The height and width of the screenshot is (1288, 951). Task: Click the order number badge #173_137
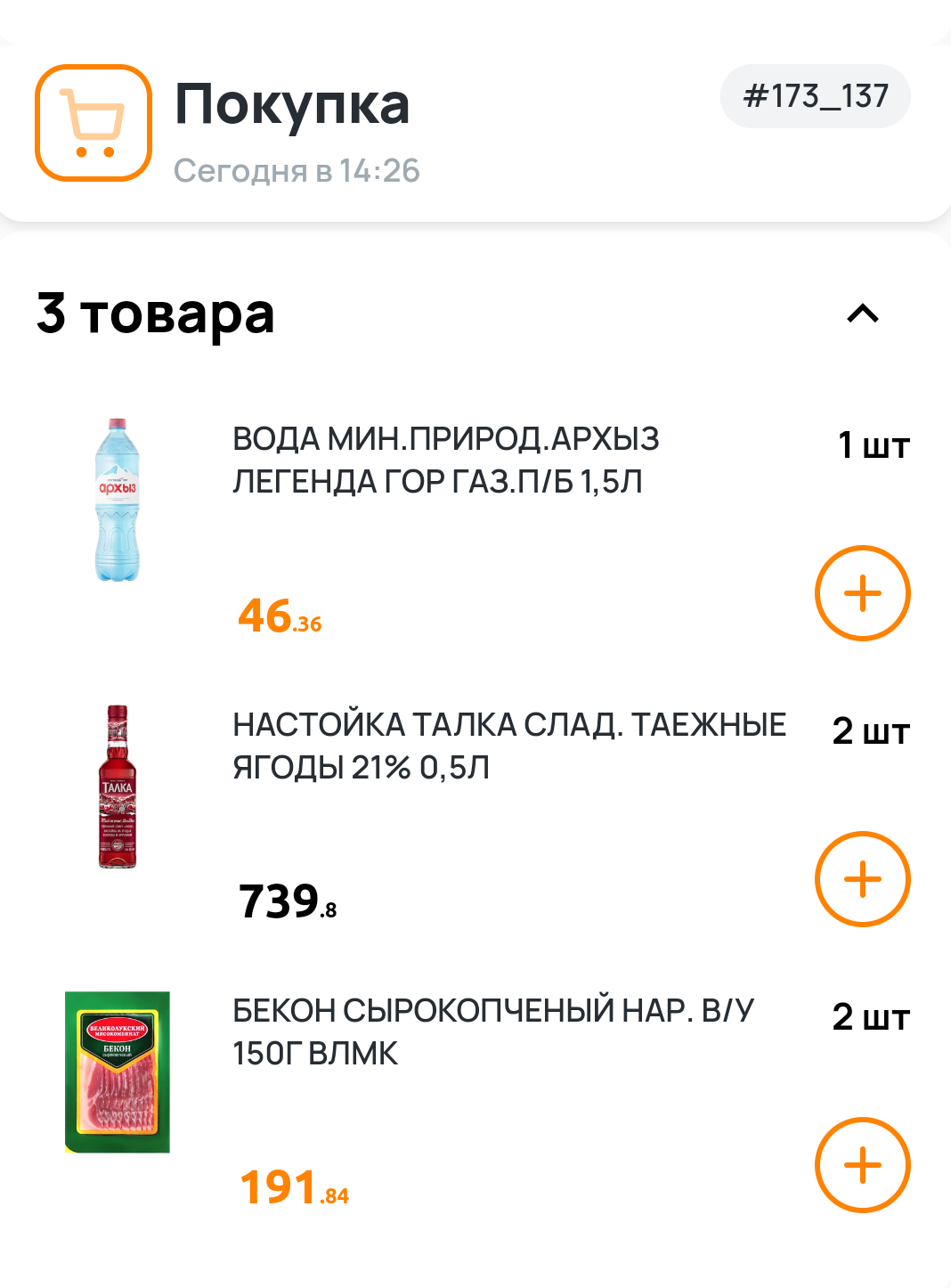pyautogui.click(x=815, y=95)
